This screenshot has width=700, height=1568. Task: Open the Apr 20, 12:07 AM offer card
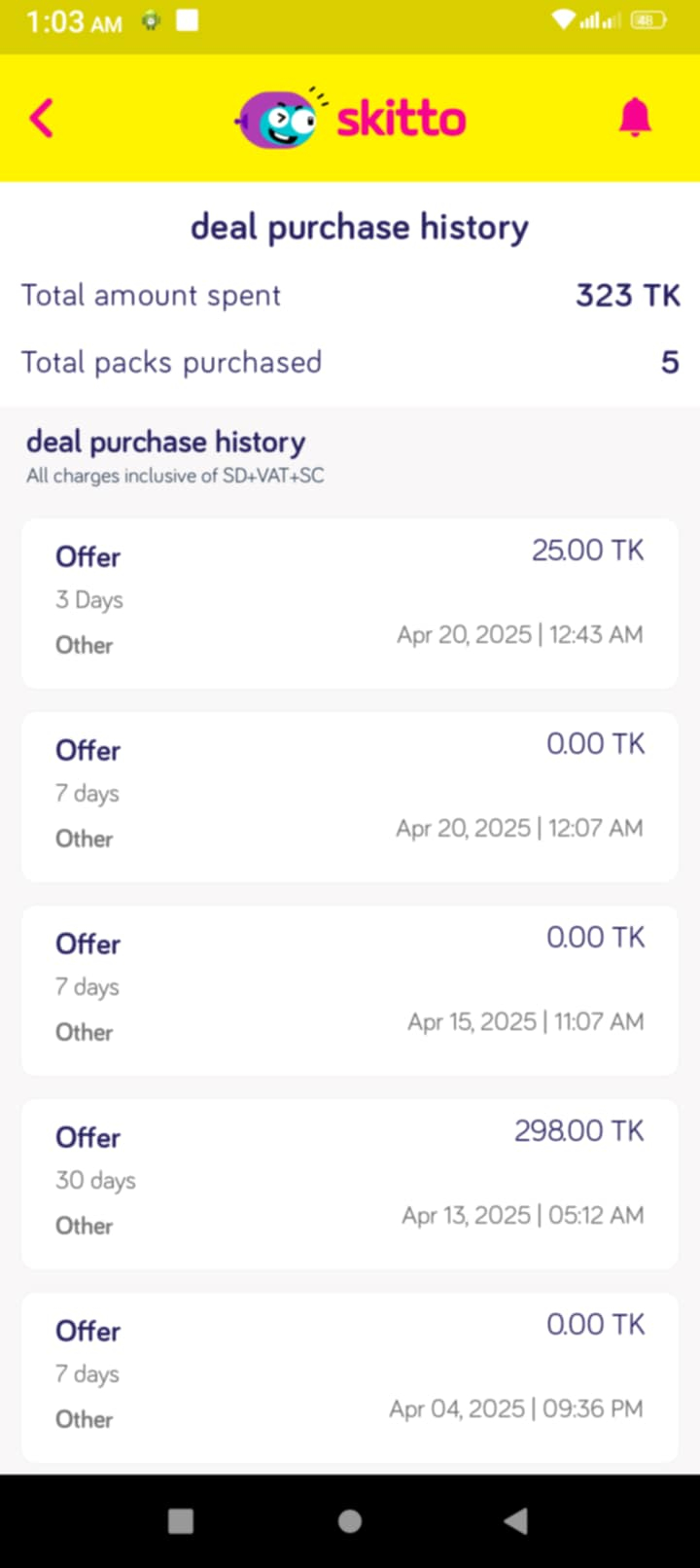pyautogui.click(x=350, y=797)
